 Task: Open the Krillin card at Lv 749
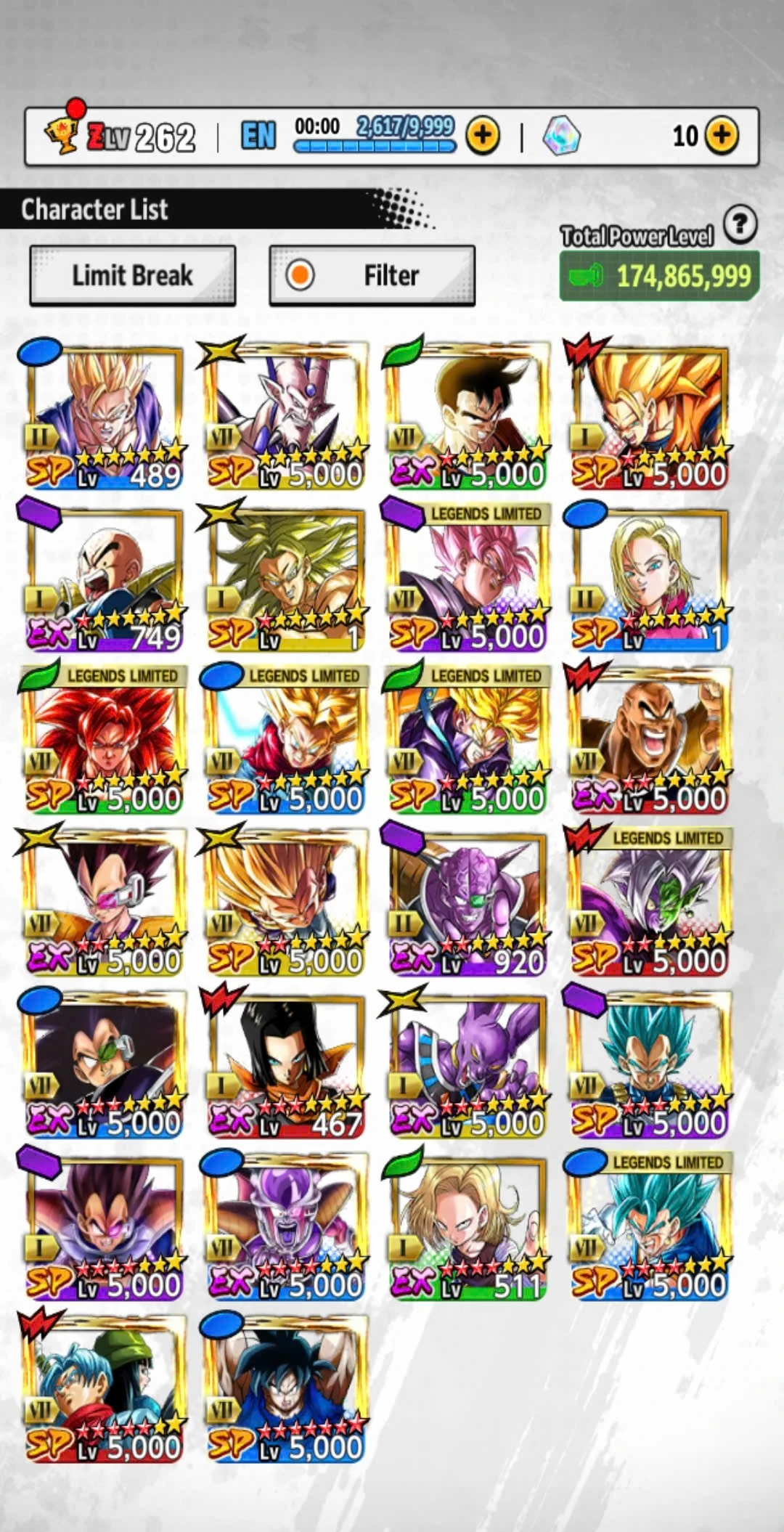point(103,578)
